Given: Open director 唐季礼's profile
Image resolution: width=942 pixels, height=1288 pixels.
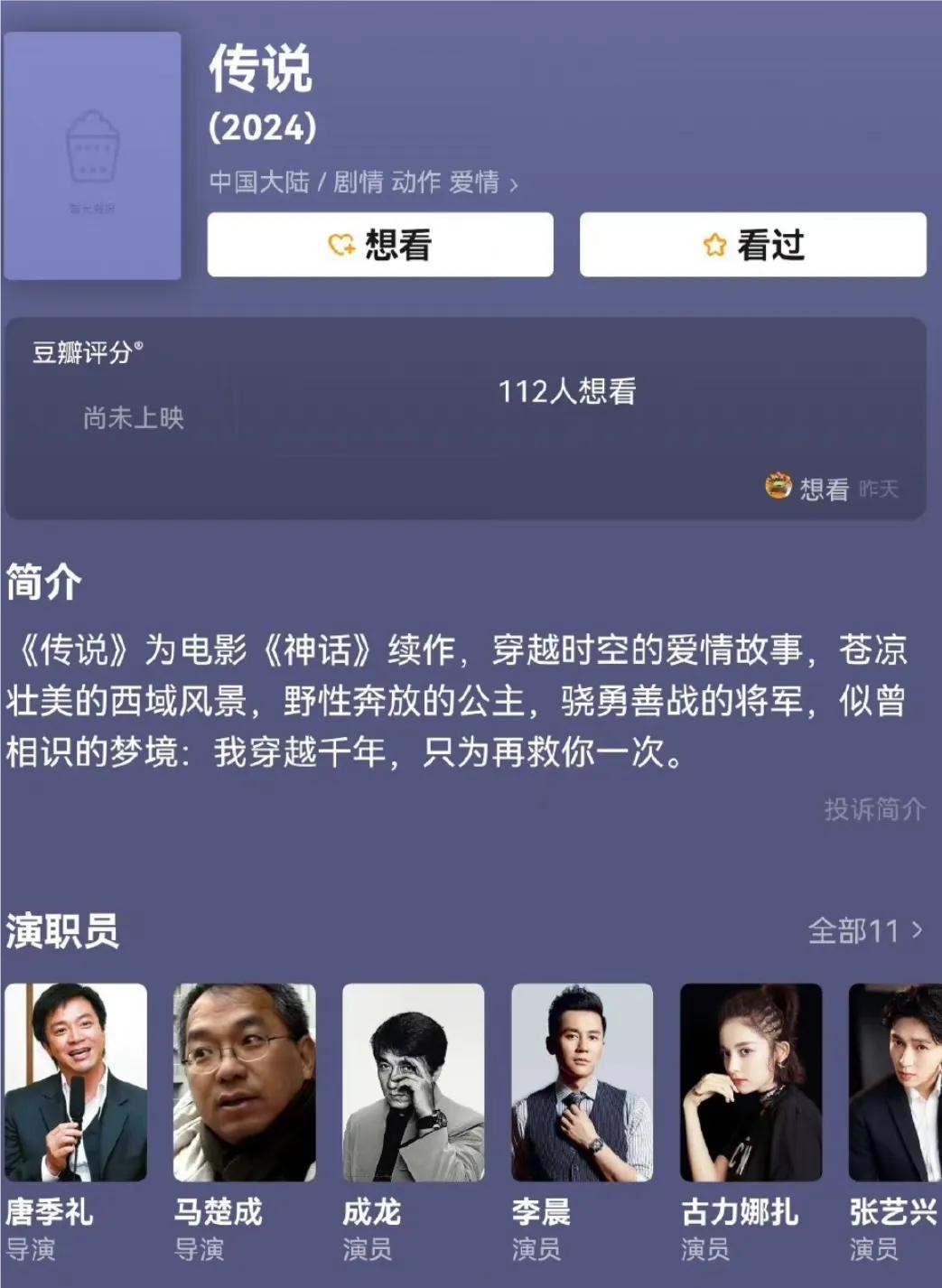Looking at the screenshot, I should (x=76, y=1082).
